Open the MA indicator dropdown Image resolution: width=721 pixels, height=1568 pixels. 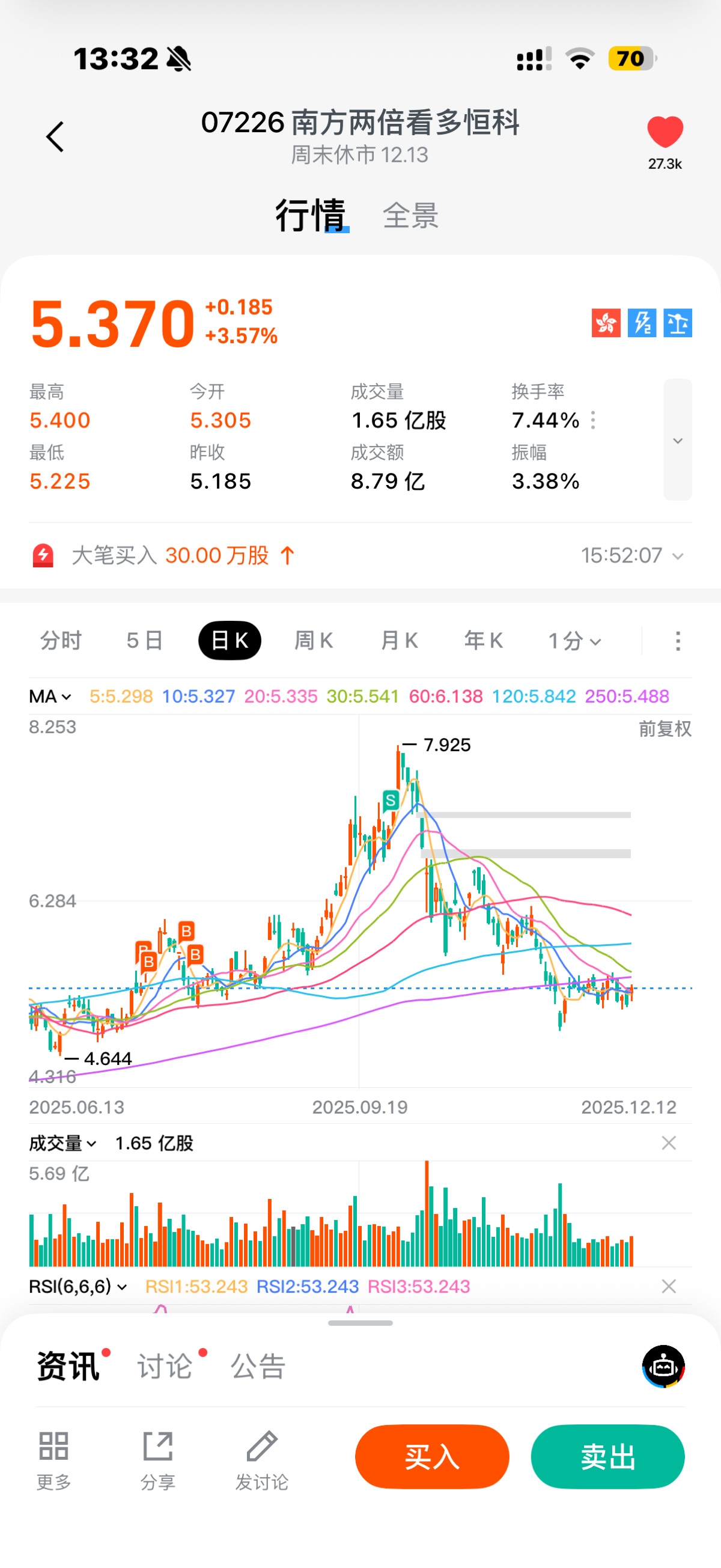coord(50,697)
